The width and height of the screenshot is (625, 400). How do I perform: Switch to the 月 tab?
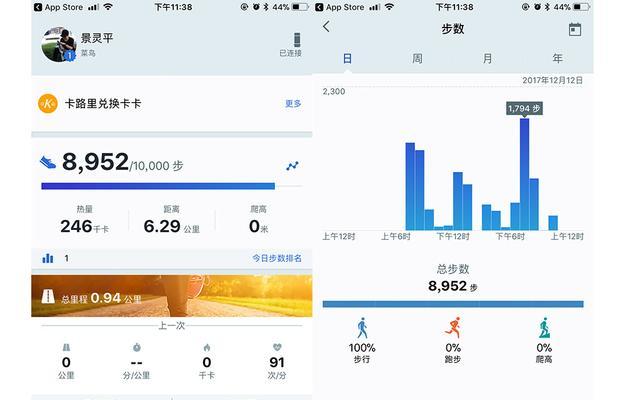click(487, 58)
